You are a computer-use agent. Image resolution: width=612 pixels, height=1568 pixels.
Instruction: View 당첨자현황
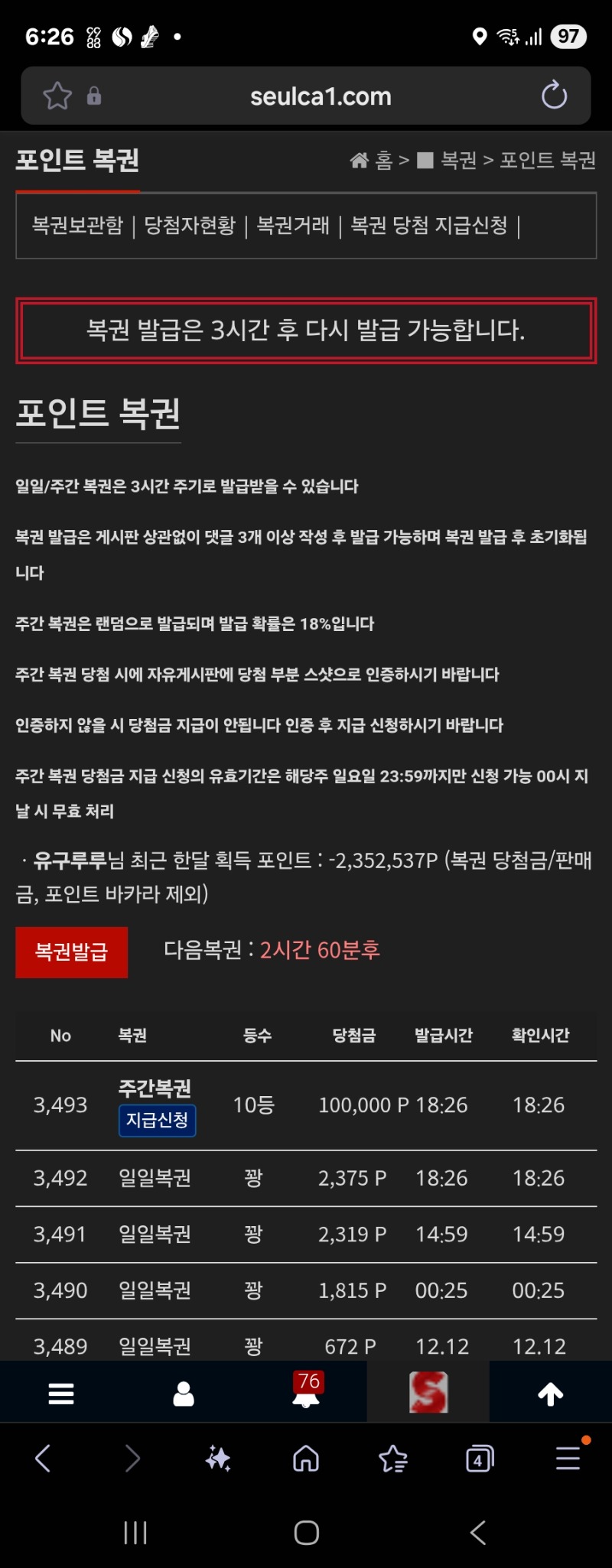190,226
